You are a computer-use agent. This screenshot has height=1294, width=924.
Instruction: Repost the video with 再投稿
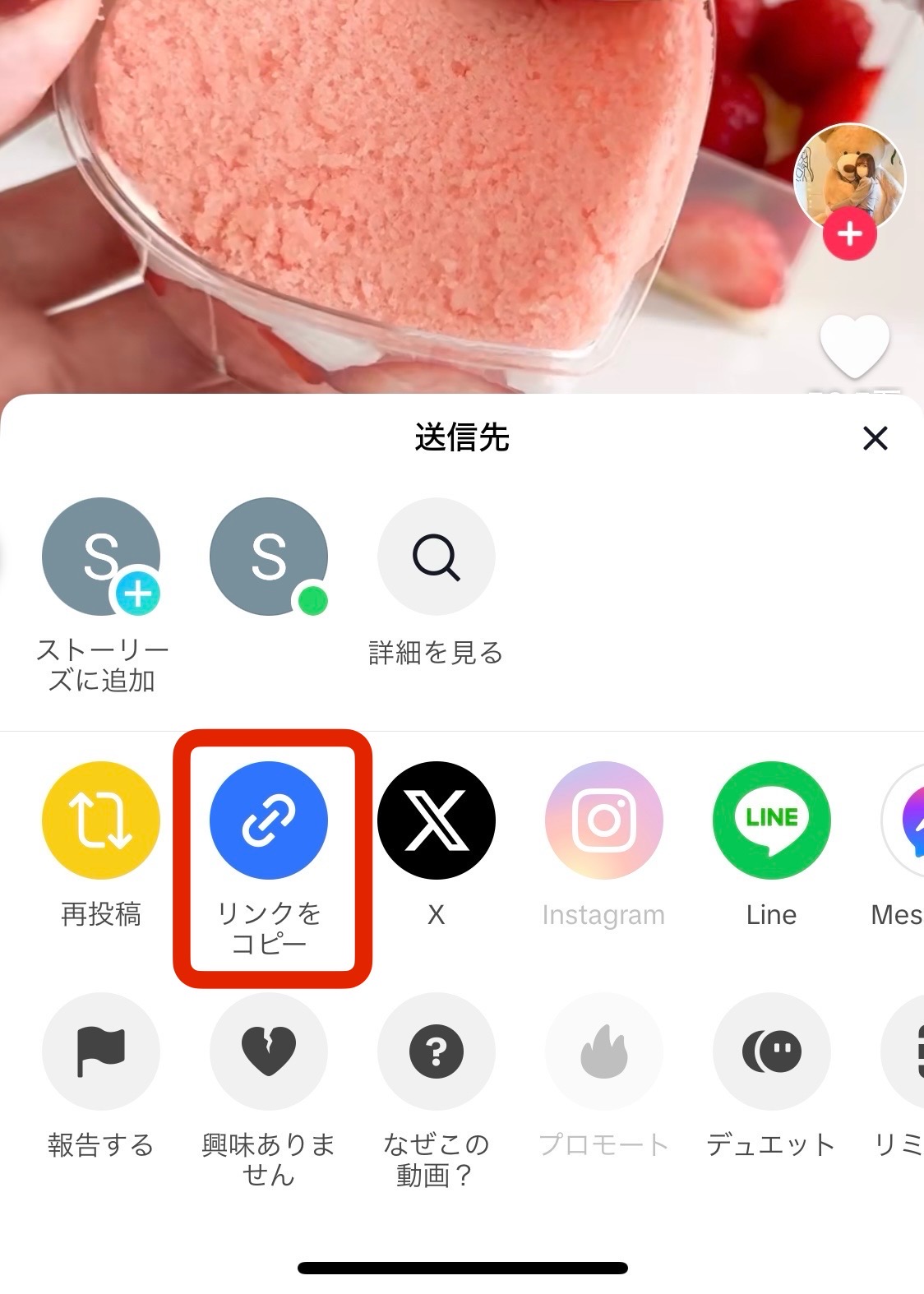101,820
